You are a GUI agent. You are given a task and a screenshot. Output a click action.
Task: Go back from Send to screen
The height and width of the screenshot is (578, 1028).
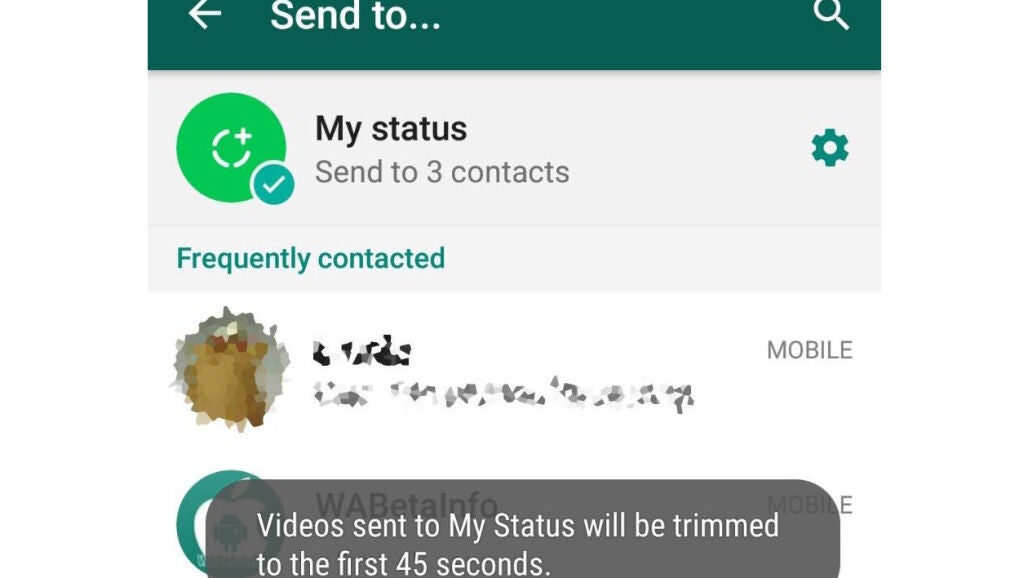point(205,15)
